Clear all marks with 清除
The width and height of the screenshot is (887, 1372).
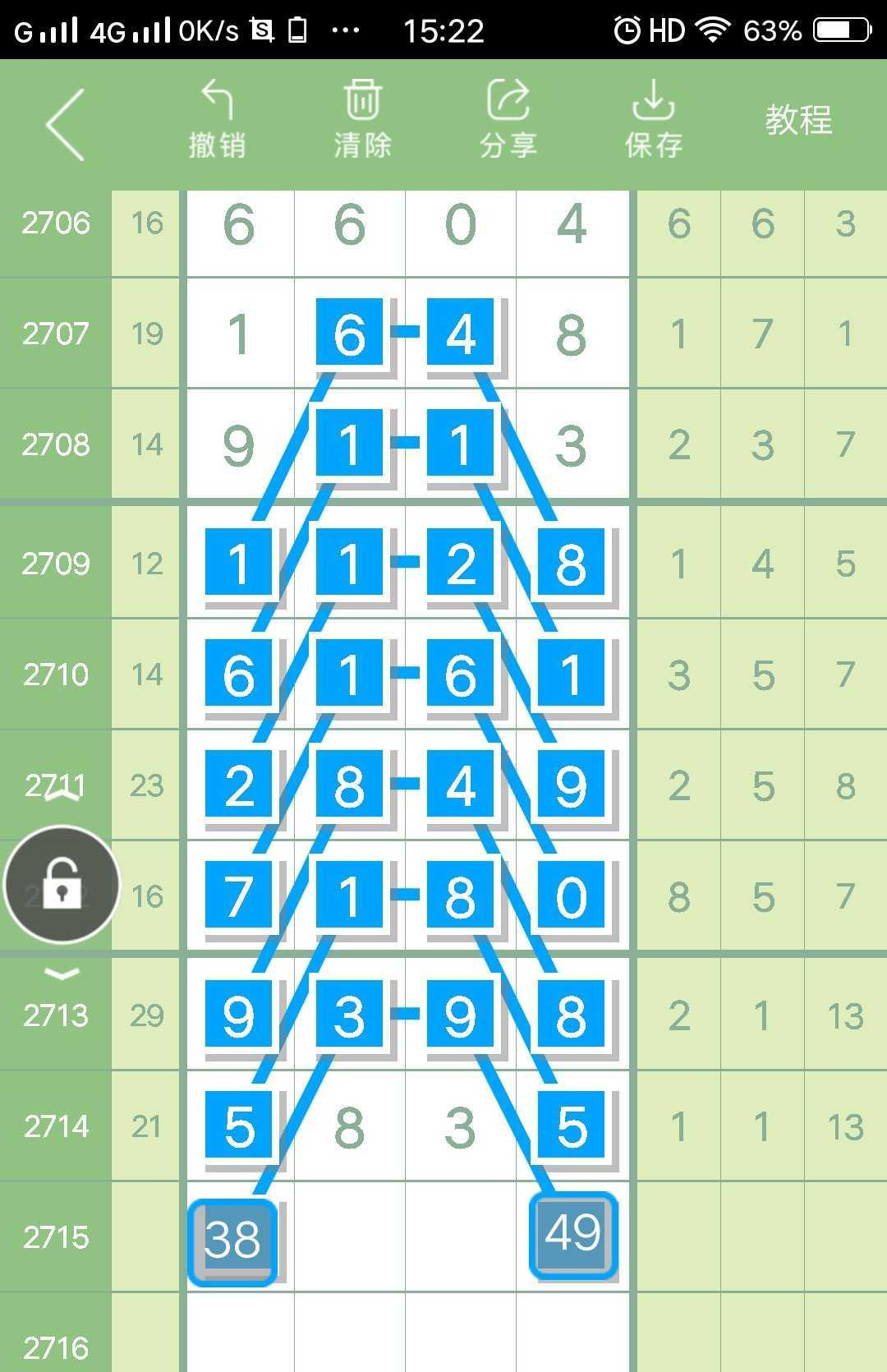tap(362, 120)
